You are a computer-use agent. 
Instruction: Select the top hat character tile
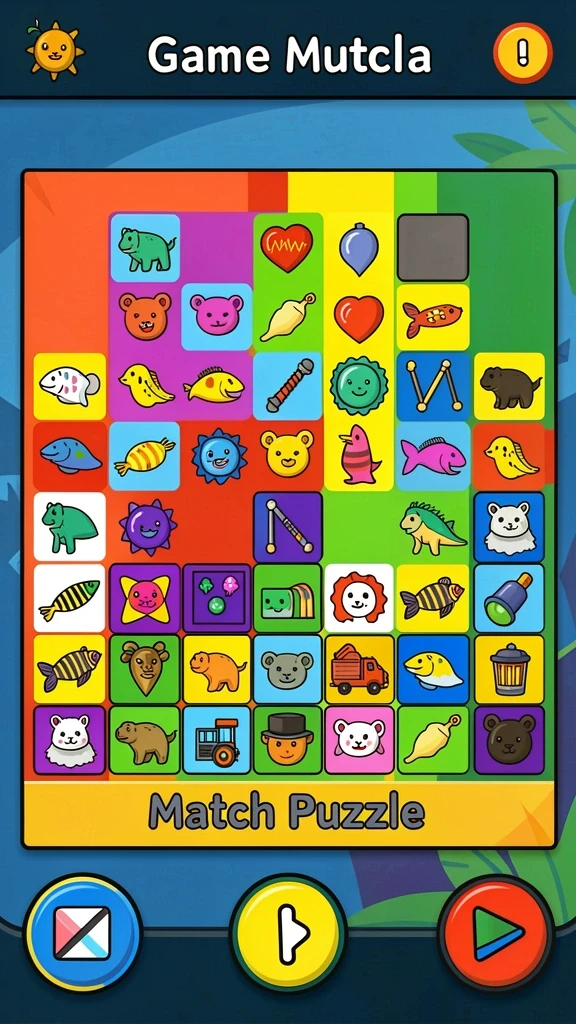coord(287,741)
